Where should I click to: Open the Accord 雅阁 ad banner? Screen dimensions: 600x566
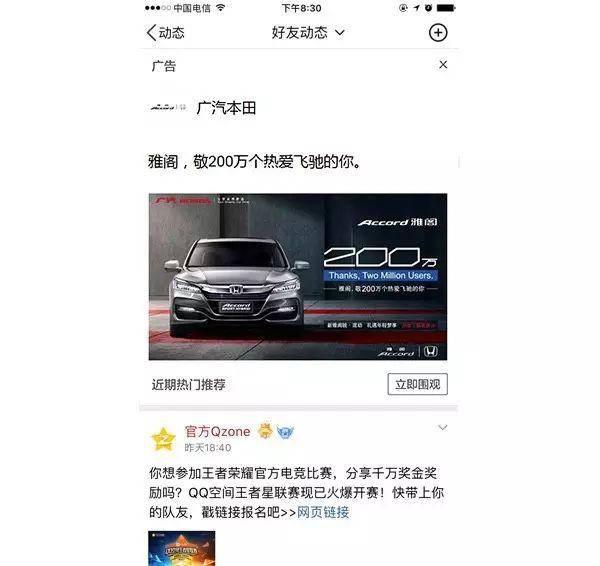pyautogui.click(x=298, y=276)
